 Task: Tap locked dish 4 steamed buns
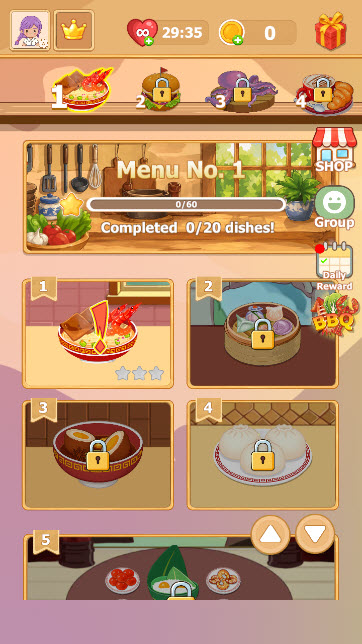(x=263, y=455)
